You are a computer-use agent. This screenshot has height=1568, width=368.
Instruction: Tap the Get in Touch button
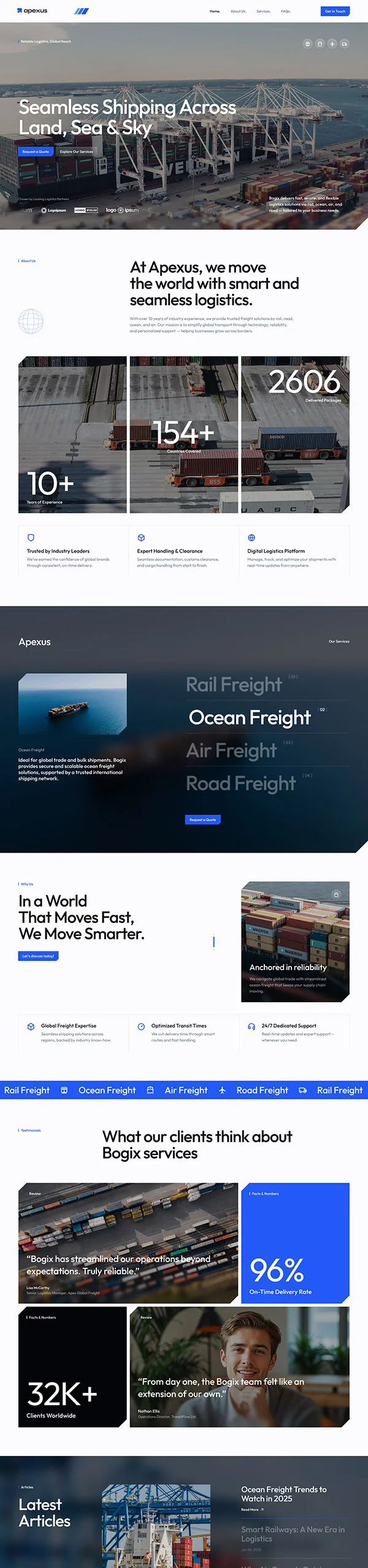click(x=335, y=11)
